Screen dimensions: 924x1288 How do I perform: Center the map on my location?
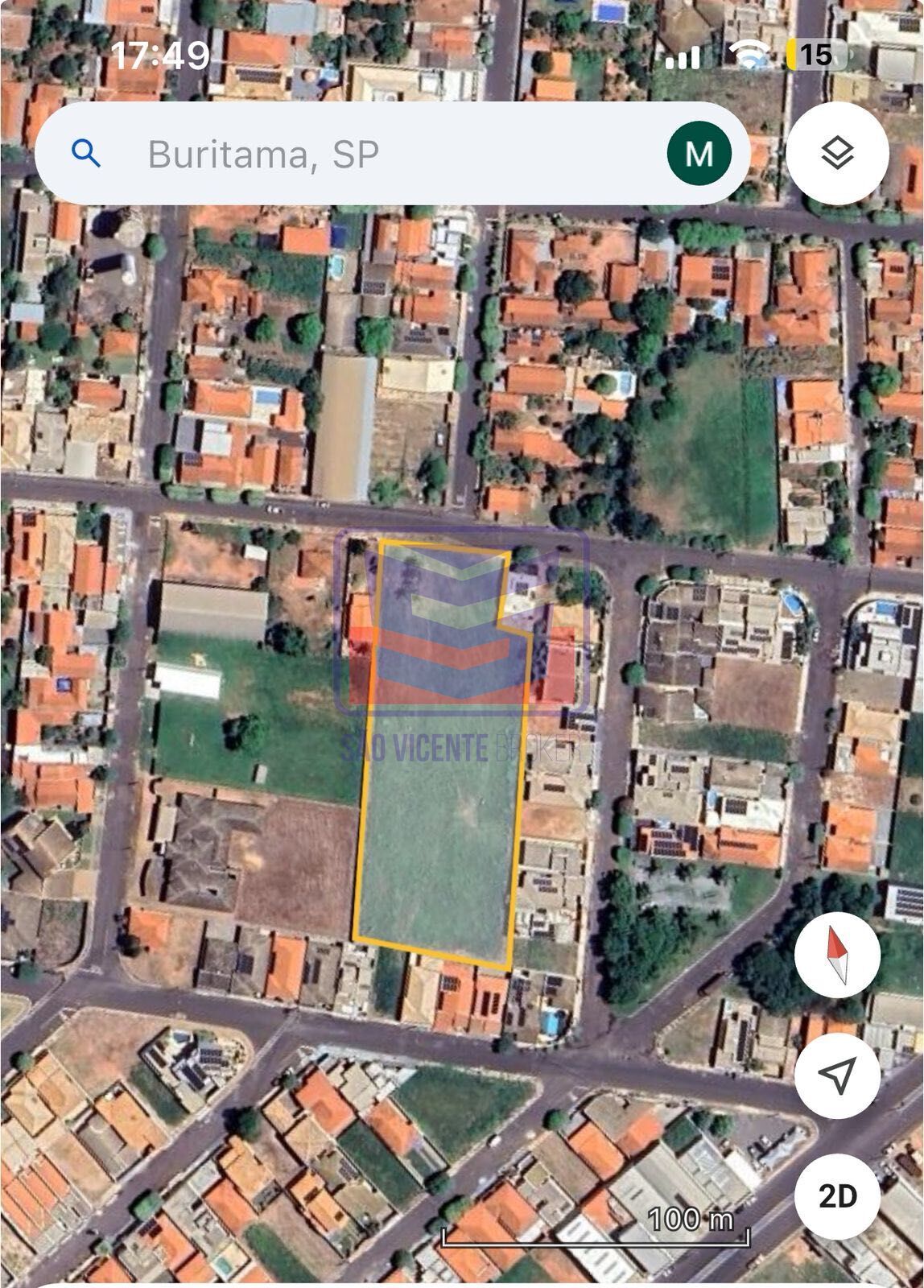pos(837,1075)
